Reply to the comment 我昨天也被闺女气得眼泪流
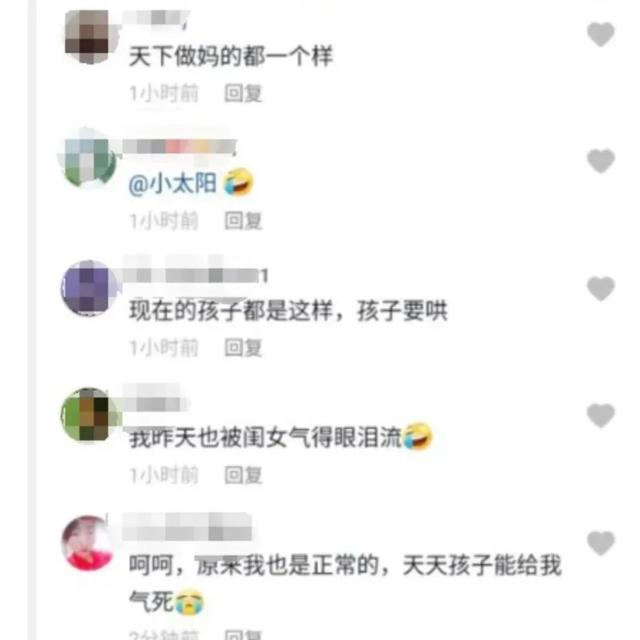640x640 pixels. [243, 475]
